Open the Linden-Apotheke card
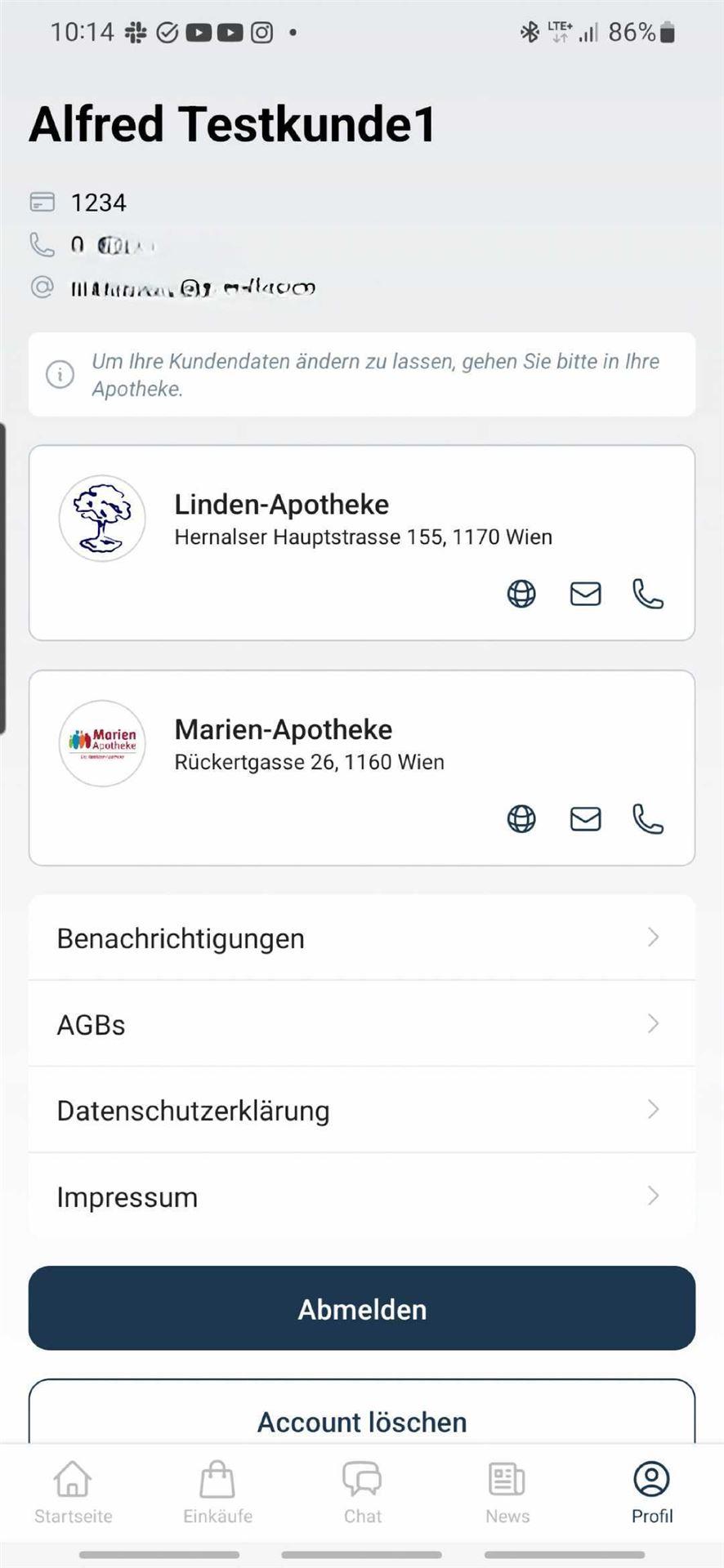724x1568 pixels. [x=362, y=543]
